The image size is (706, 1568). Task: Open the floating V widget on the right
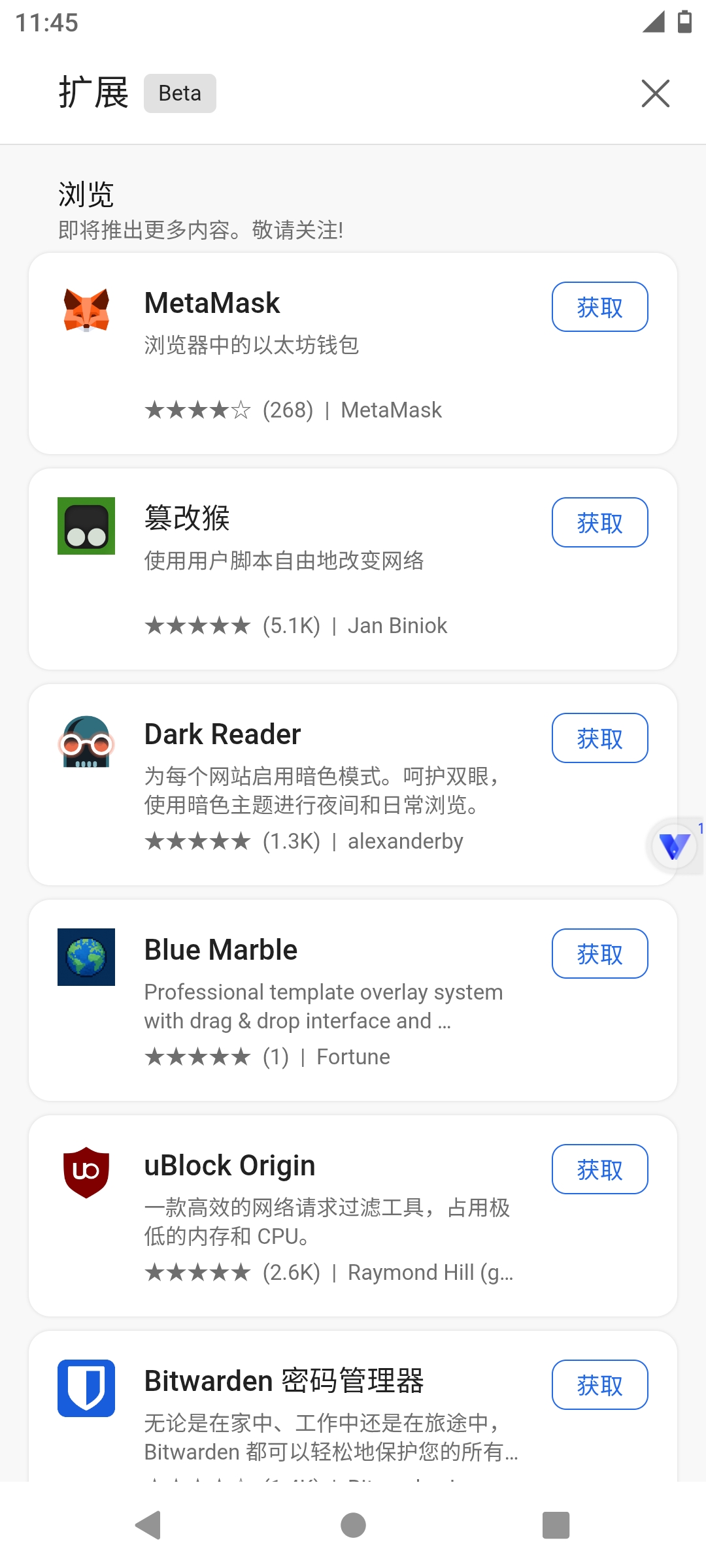coord(673,846)
